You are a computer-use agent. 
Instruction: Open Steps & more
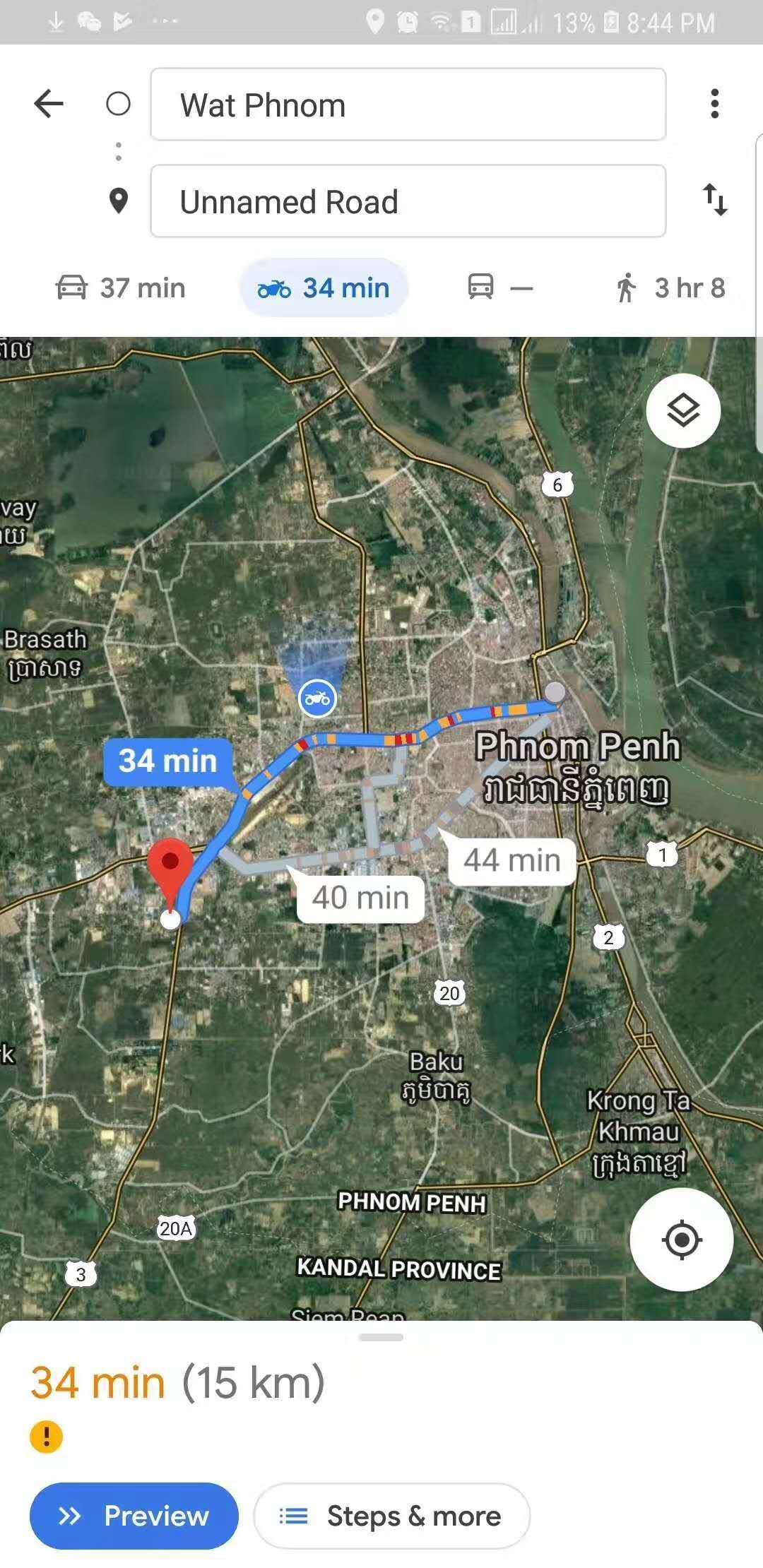coord(392,1516)
